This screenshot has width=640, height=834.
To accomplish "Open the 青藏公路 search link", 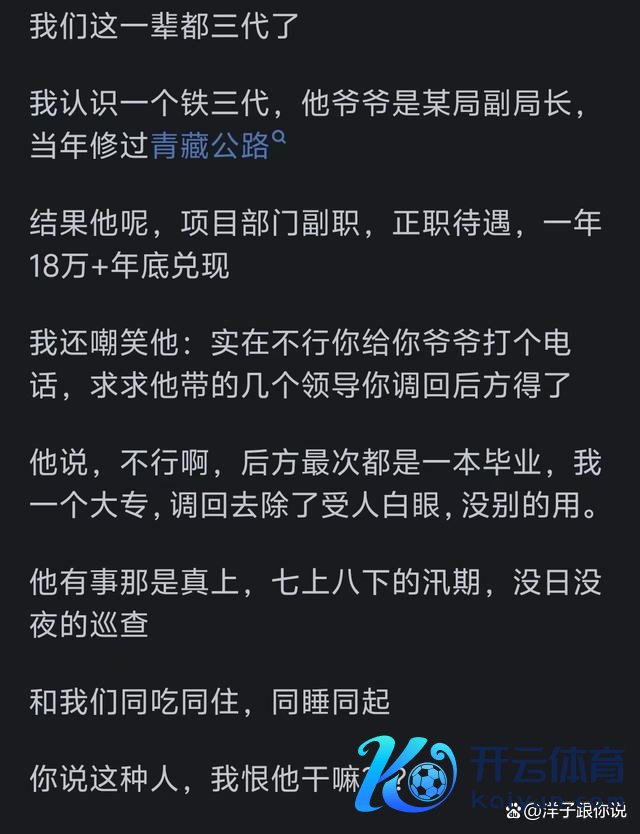I will [211, 146].
